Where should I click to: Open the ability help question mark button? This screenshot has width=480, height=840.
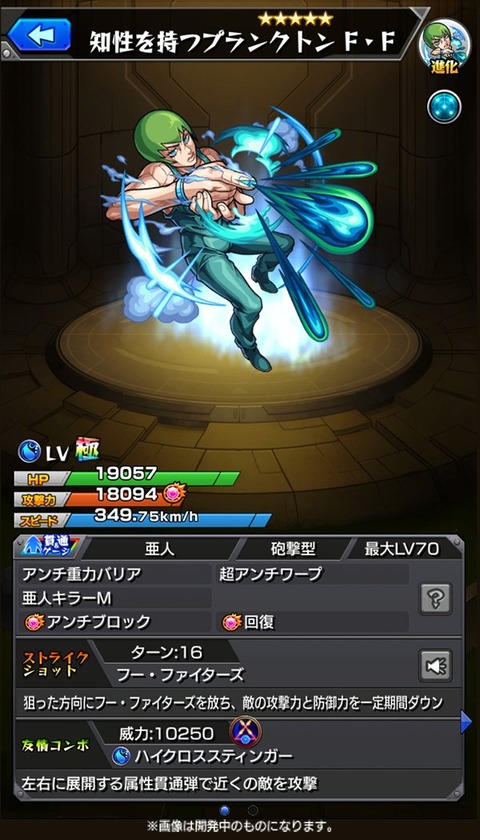tap(435, 598)
